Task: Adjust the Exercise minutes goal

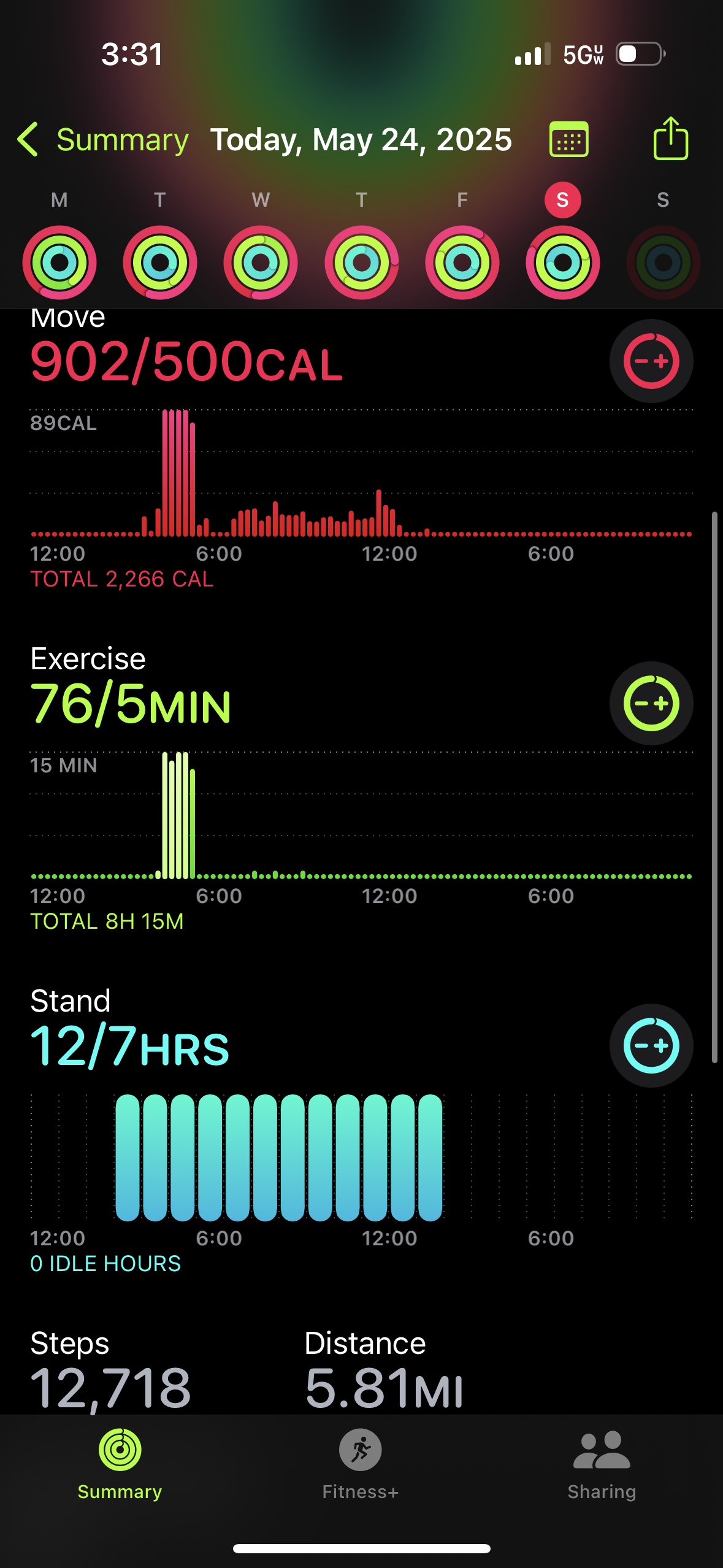Action: [651, 704]
